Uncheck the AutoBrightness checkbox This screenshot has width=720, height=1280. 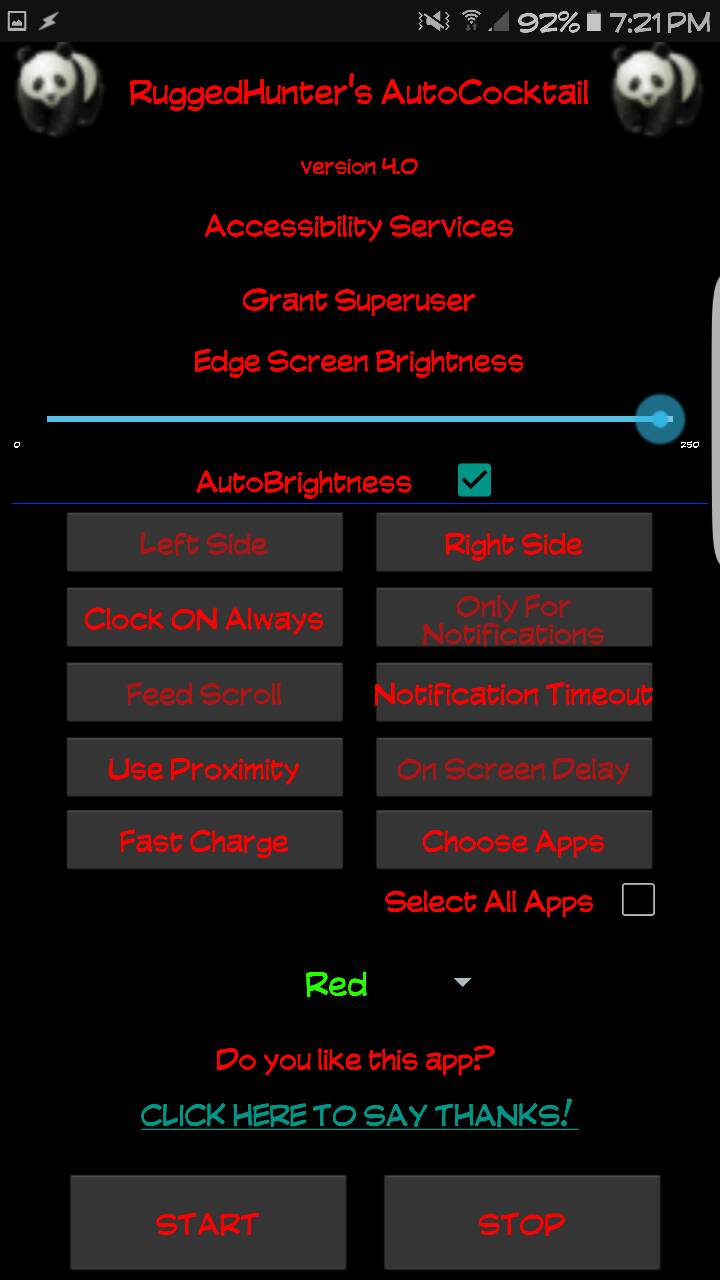click(474, 481)
